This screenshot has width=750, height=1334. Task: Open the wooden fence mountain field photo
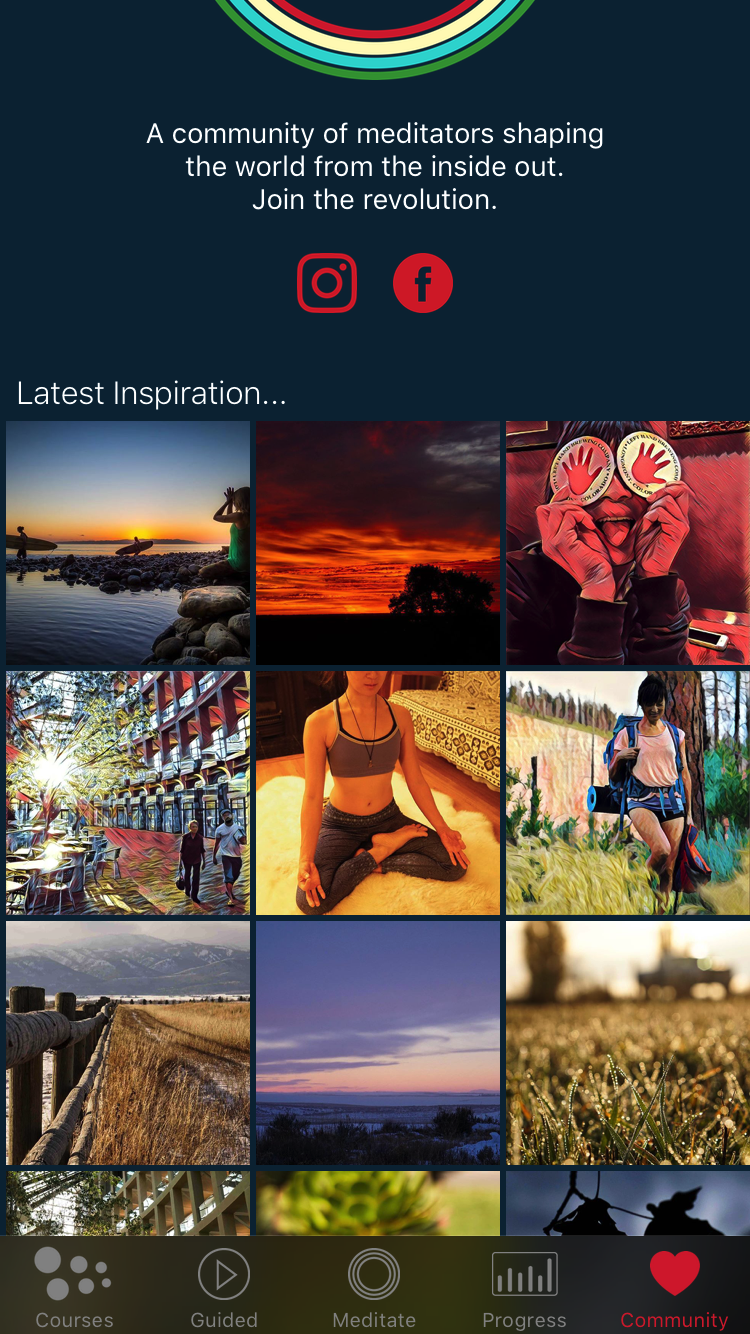click(x=128, y=1043)
